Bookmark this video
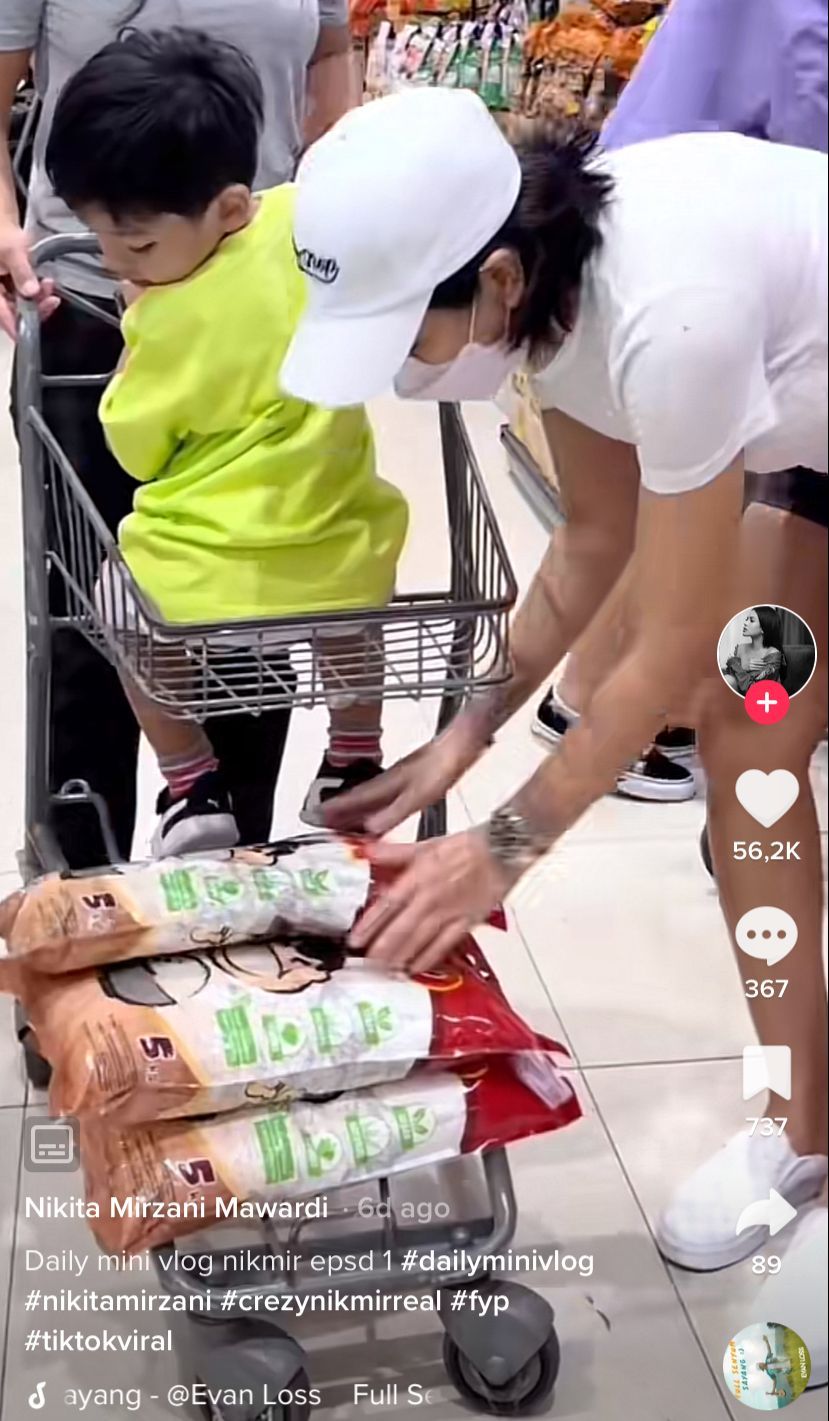Viewport: 829px width, 1421px height. click(766, 1074)
